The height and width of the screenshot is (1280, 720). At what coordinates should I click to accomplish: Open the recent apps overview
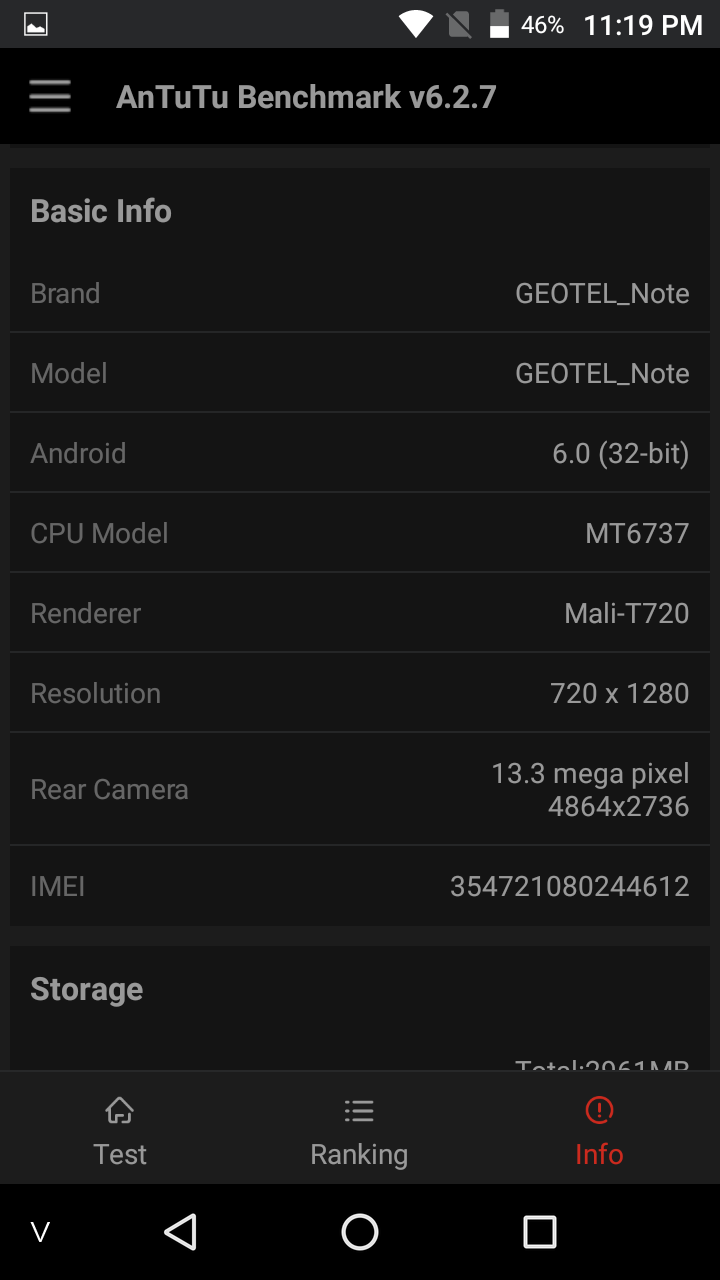point(540,1232)
